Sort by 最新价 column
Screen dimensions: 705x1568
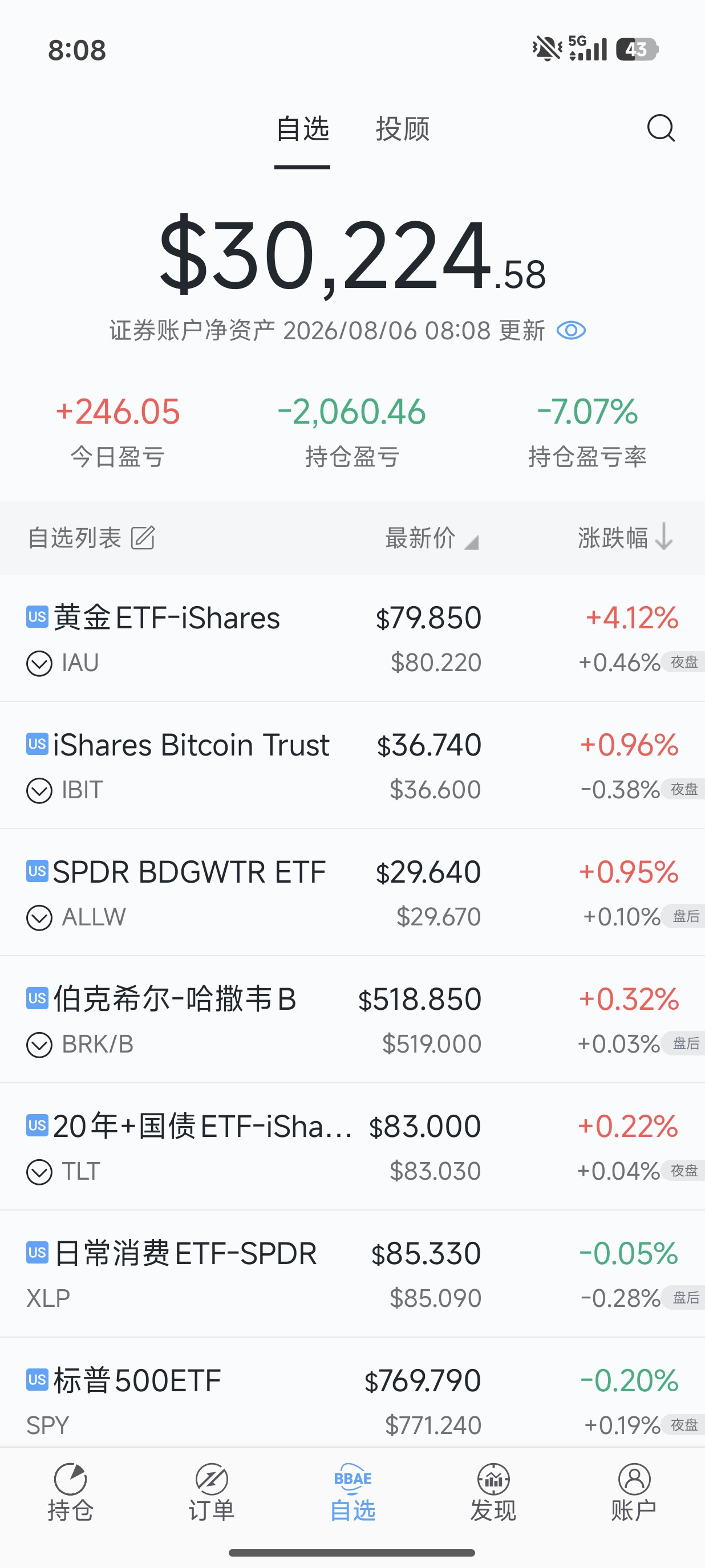pyautogui.click(x=432, y=538)
